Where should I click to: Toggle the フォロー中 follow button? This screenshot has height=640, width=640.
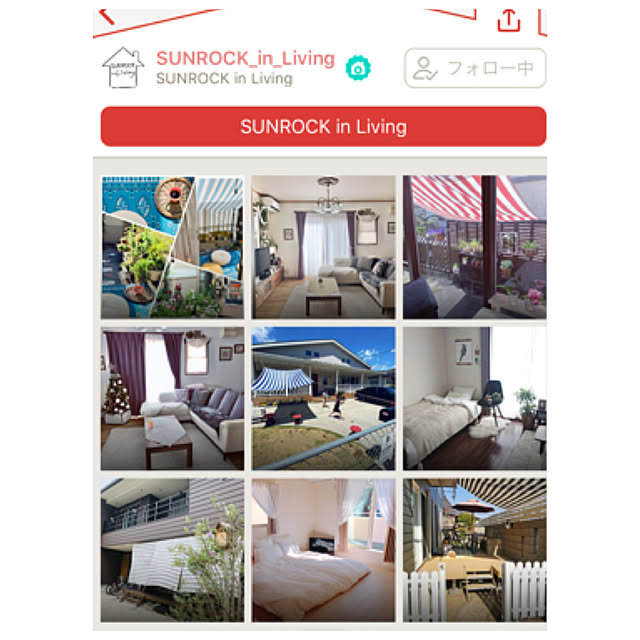tap(475, 67)
